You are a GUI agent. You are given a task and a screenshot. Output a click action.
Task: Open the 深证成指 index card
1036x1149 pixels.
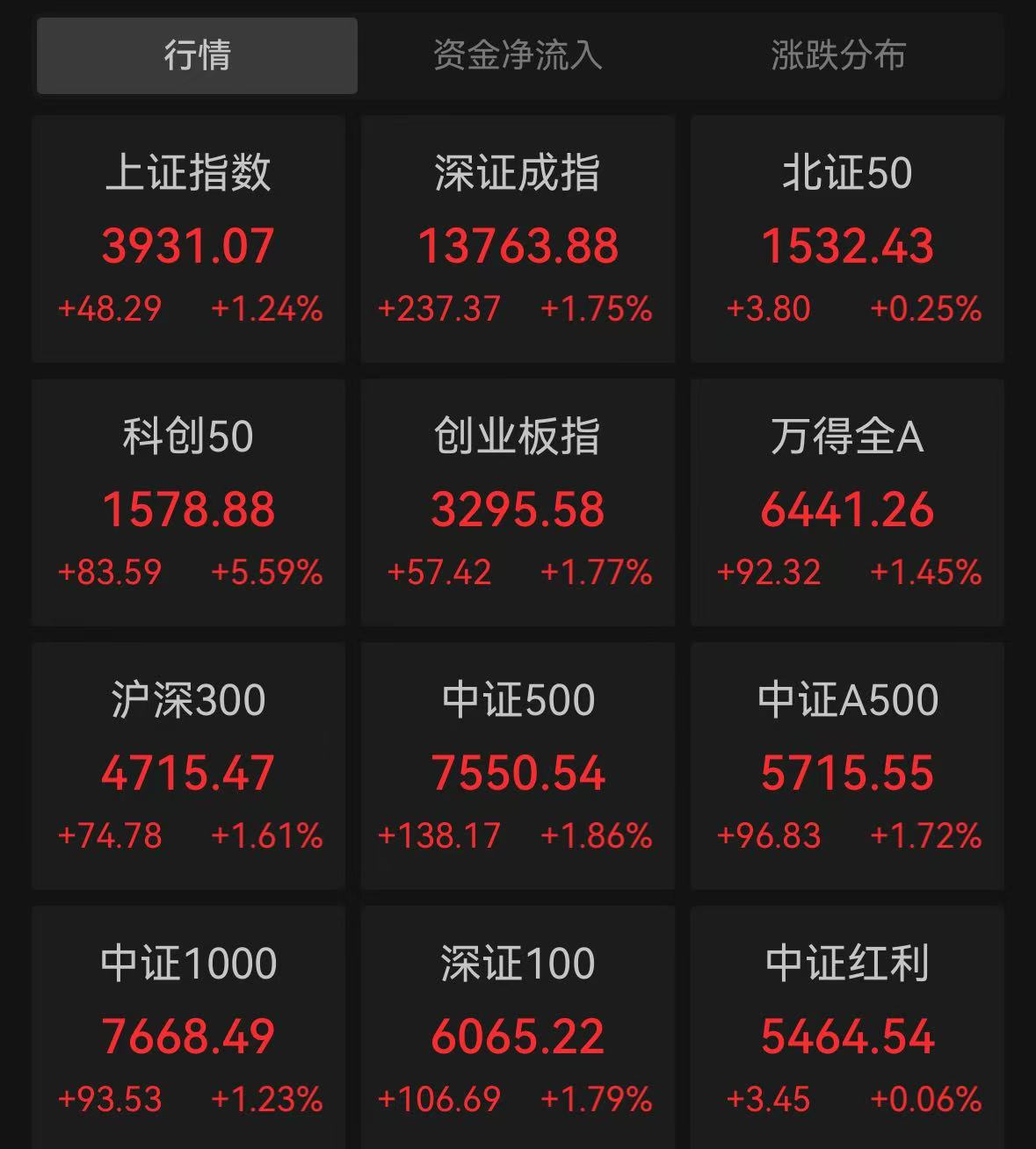pyautogui.click(x=518, y=239)
